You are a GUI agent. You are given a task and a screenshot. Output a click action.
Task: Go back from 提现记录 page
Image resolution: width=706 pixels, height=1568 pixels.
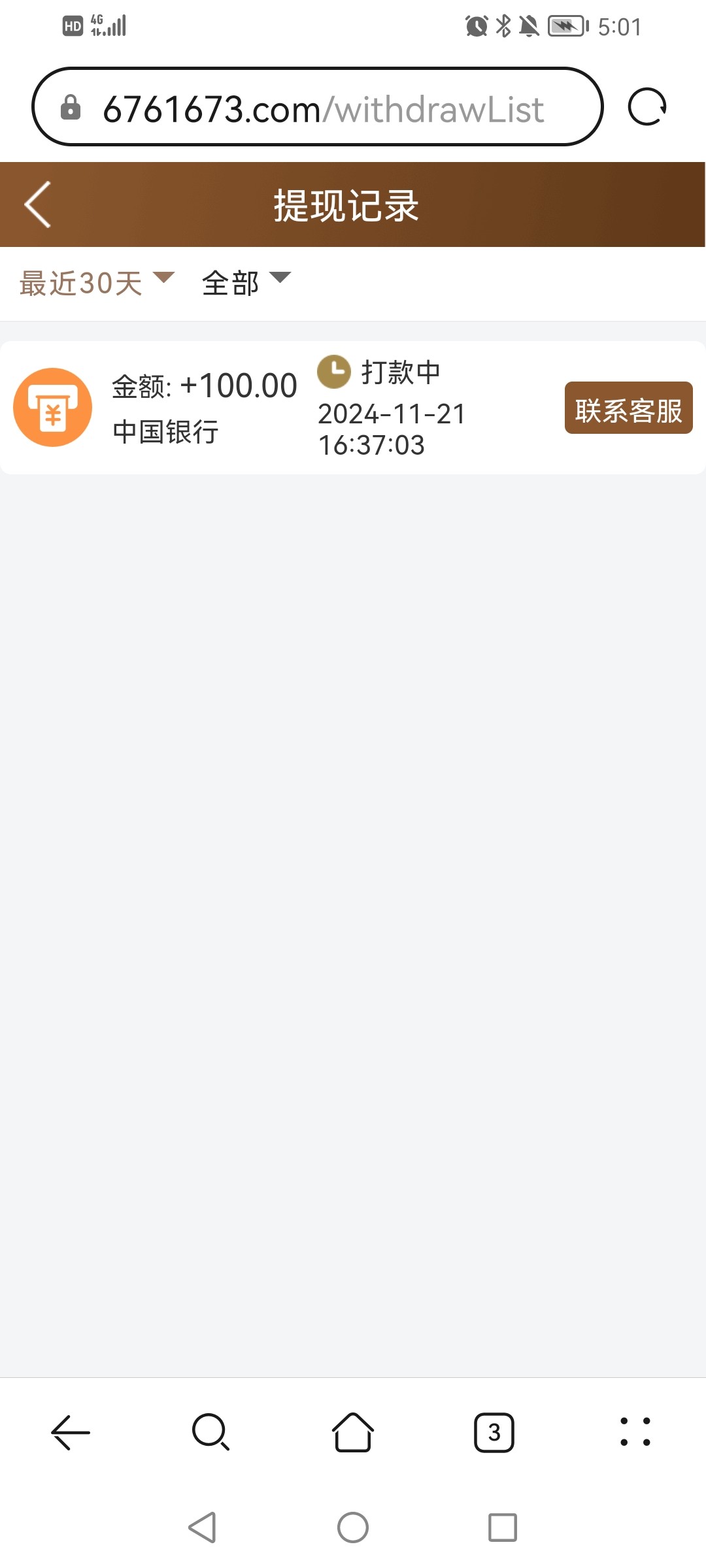click(x=38, y=204)
